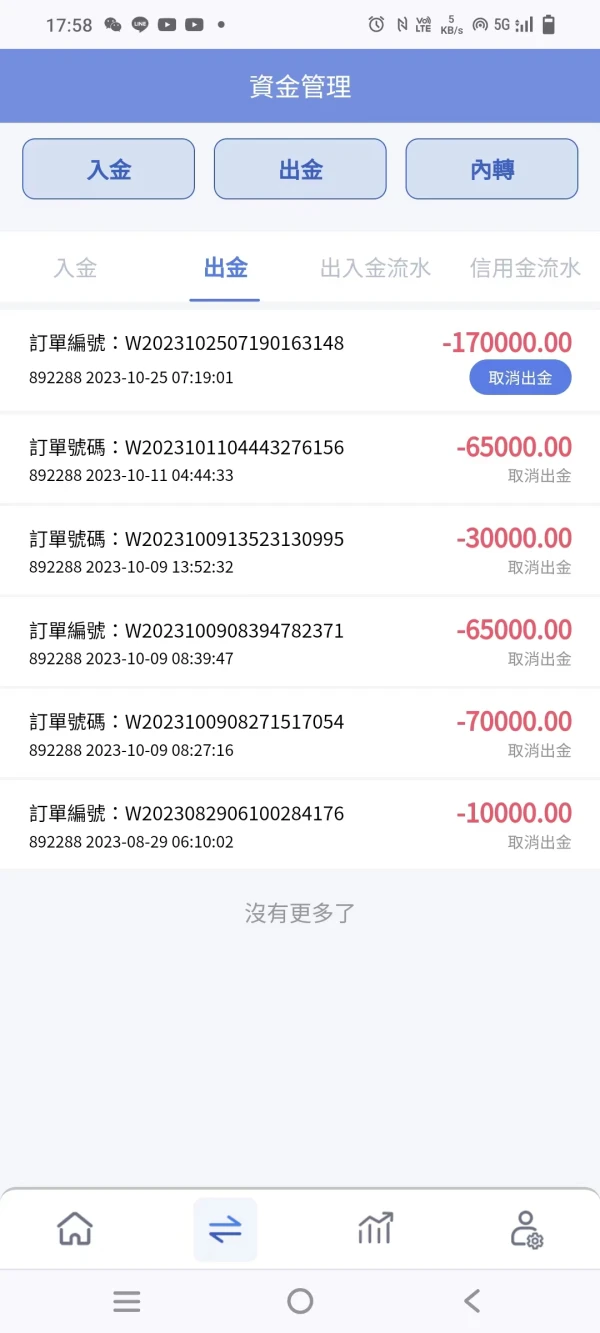The image size is (600, 1333).
Task: Select the transfer arrows tab in bottom bar
Action: tap(225, 1229)
